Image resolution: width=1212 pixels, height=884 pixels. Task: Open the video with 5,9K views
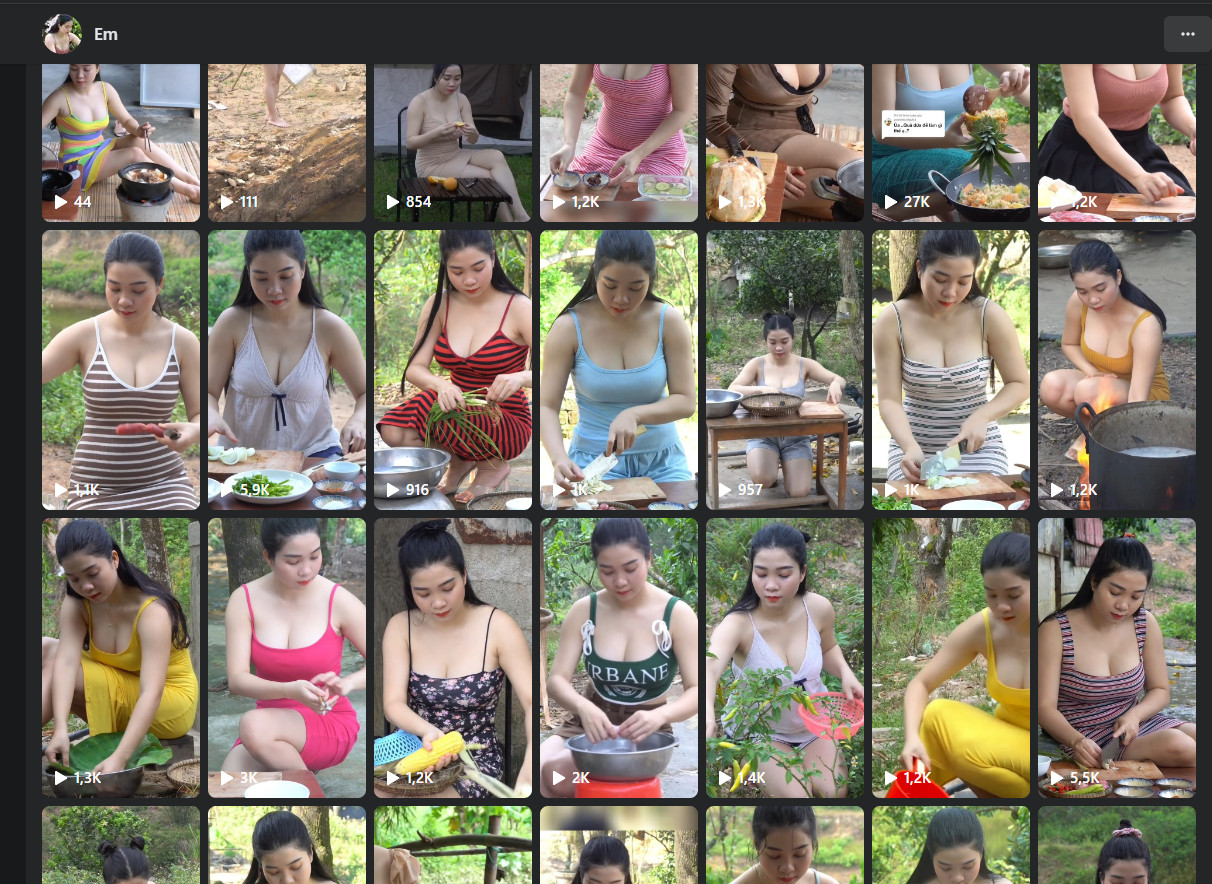(x=286, y=370)
